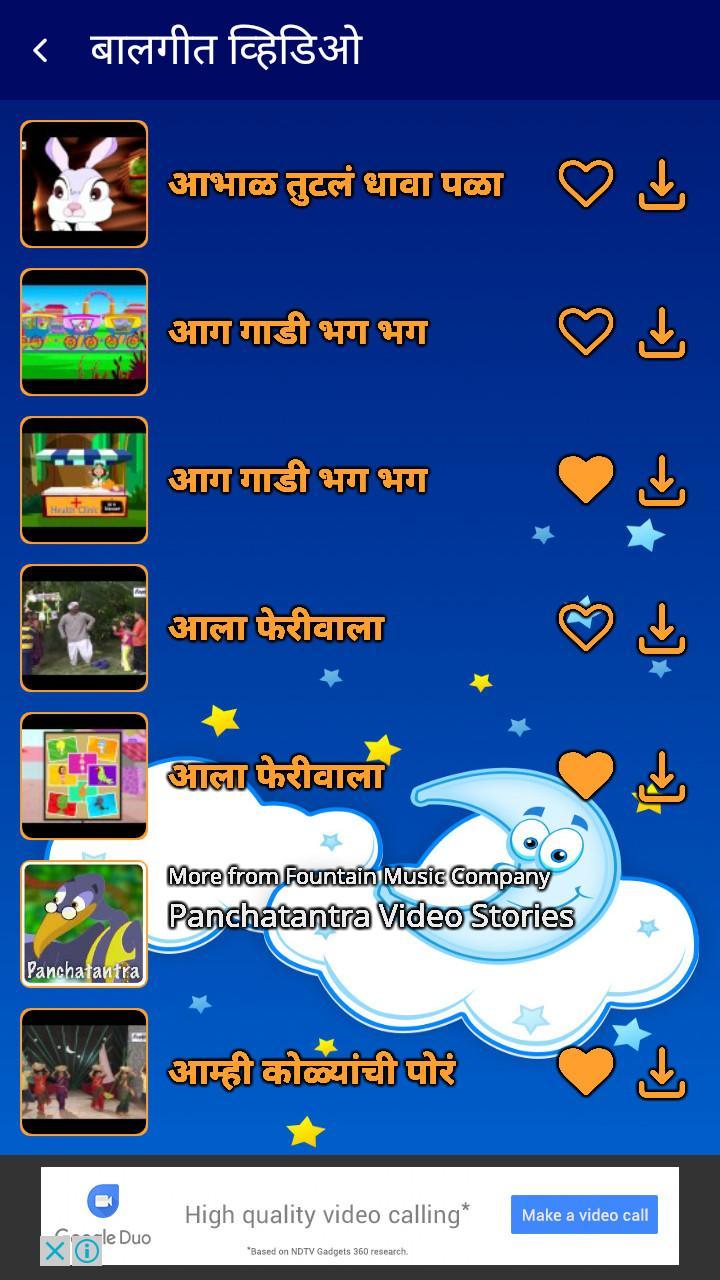The height and width of the screenshot is (1280, 720).
Task: Close the Google Duo ad banner
Action: point(56,1251)
